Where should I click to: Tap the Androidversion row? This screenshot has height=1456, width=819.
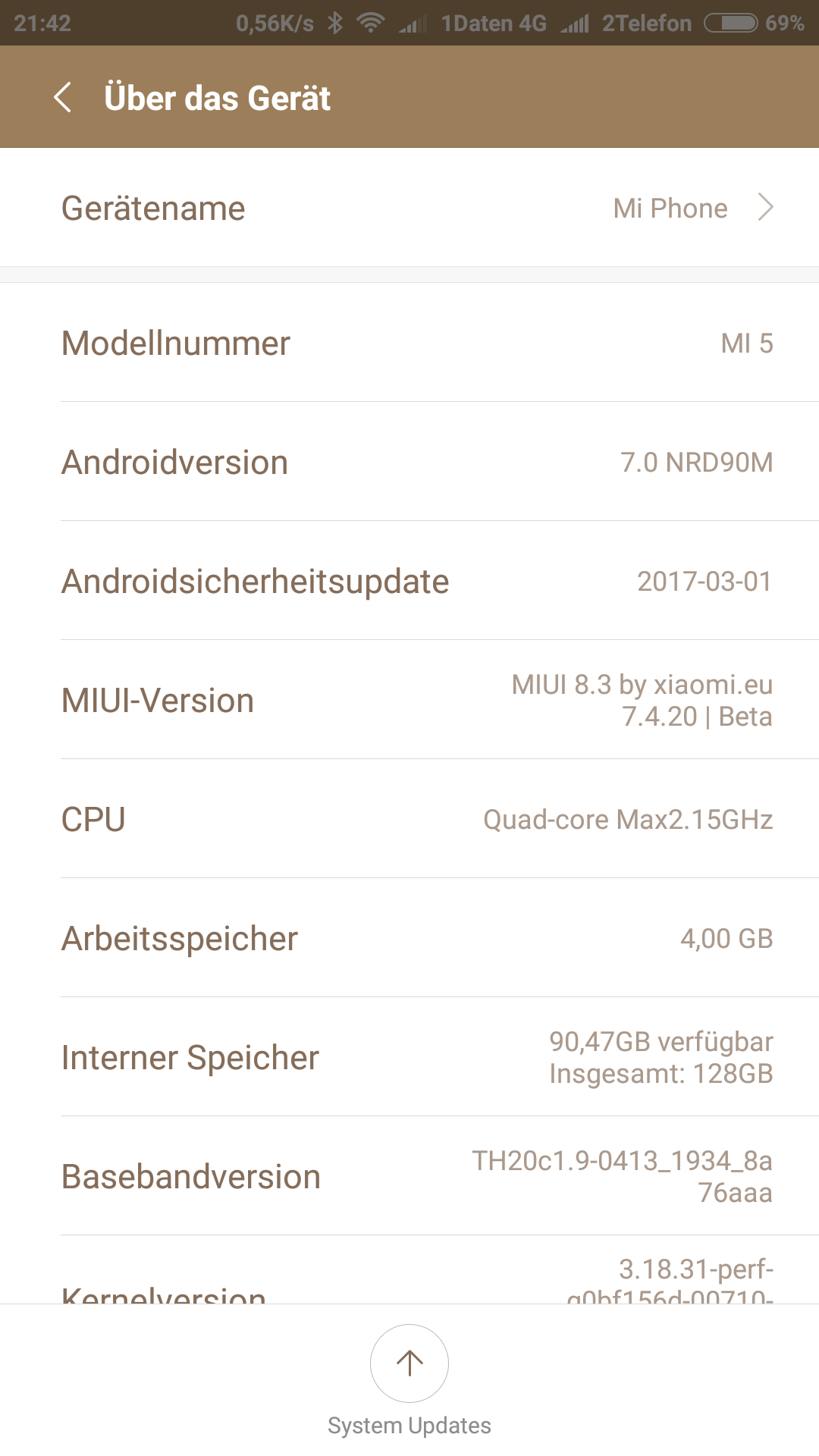point(409,462)
